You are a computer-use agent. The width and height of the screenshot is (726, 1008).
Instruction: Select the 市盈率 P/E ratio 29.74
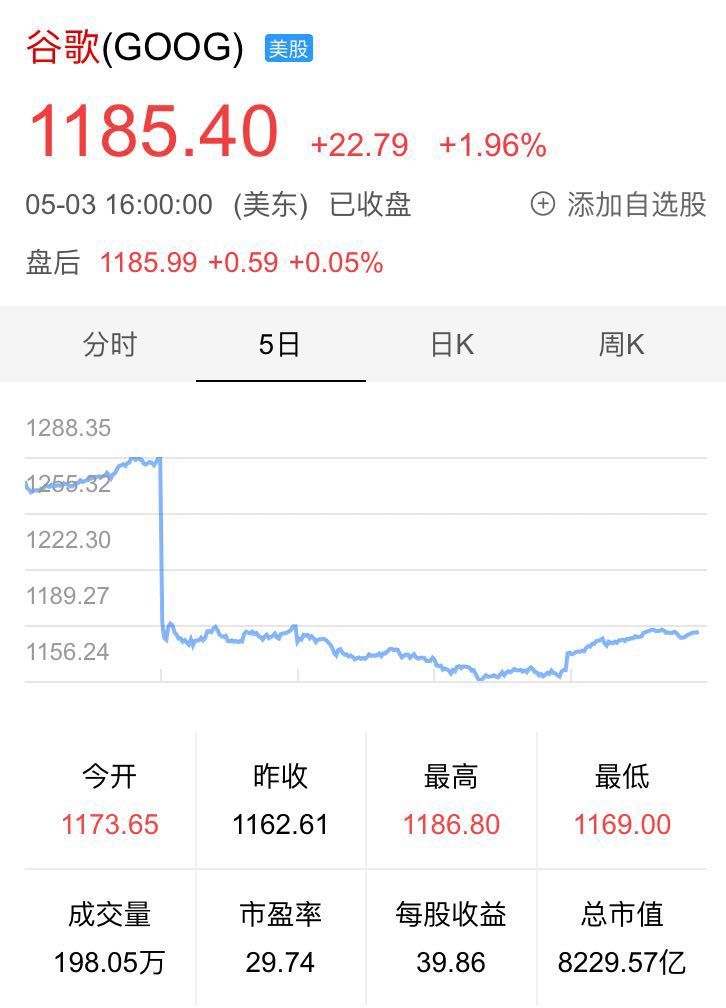click(x=283, y=964)
